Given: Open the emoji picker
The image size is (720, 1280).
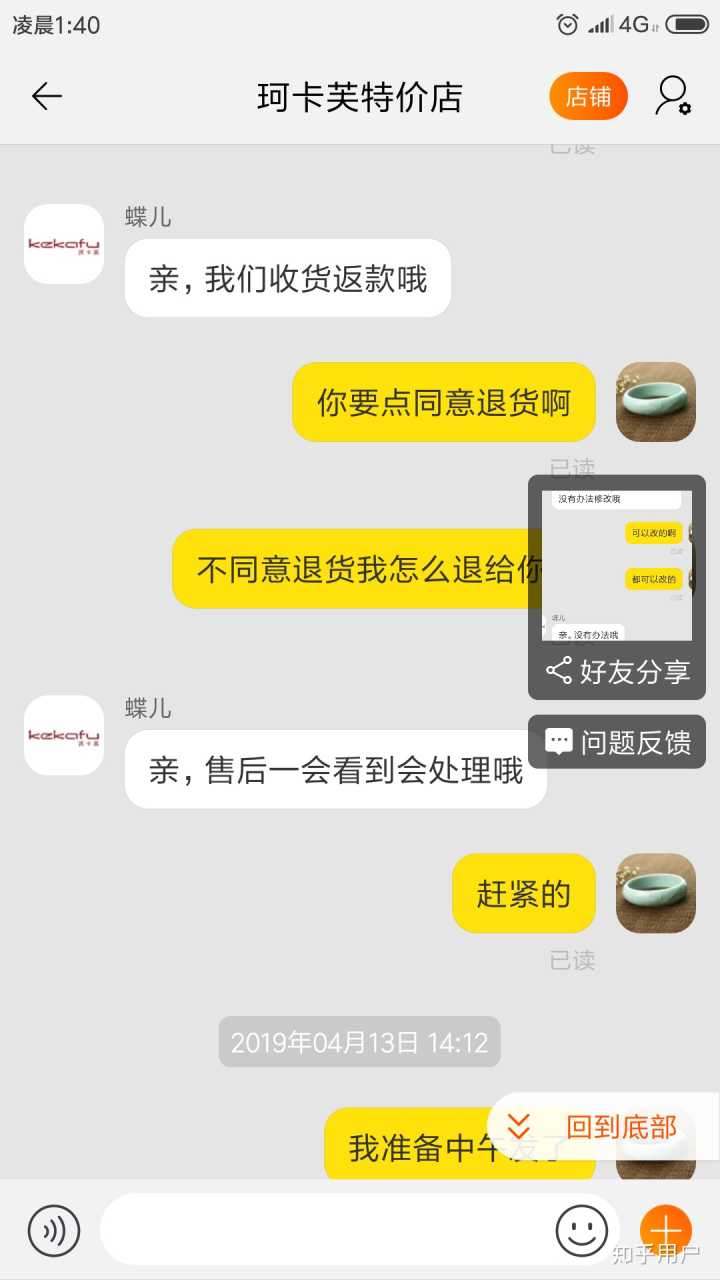Looking at the screenshot, I should [581, 1231].
